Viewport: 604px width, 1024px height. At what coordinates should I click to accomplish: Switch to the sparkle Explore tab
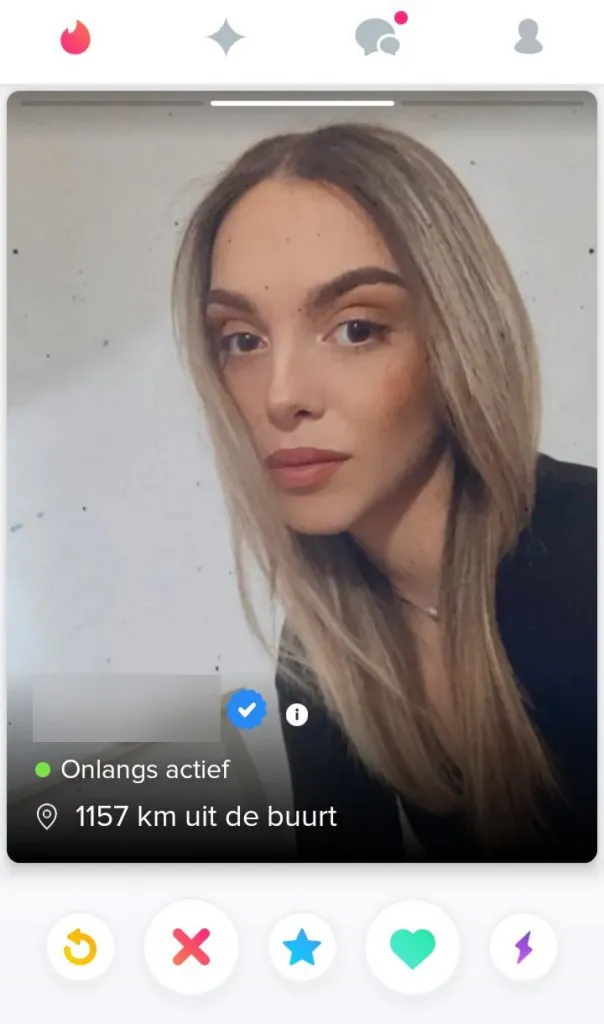(226, 38)
